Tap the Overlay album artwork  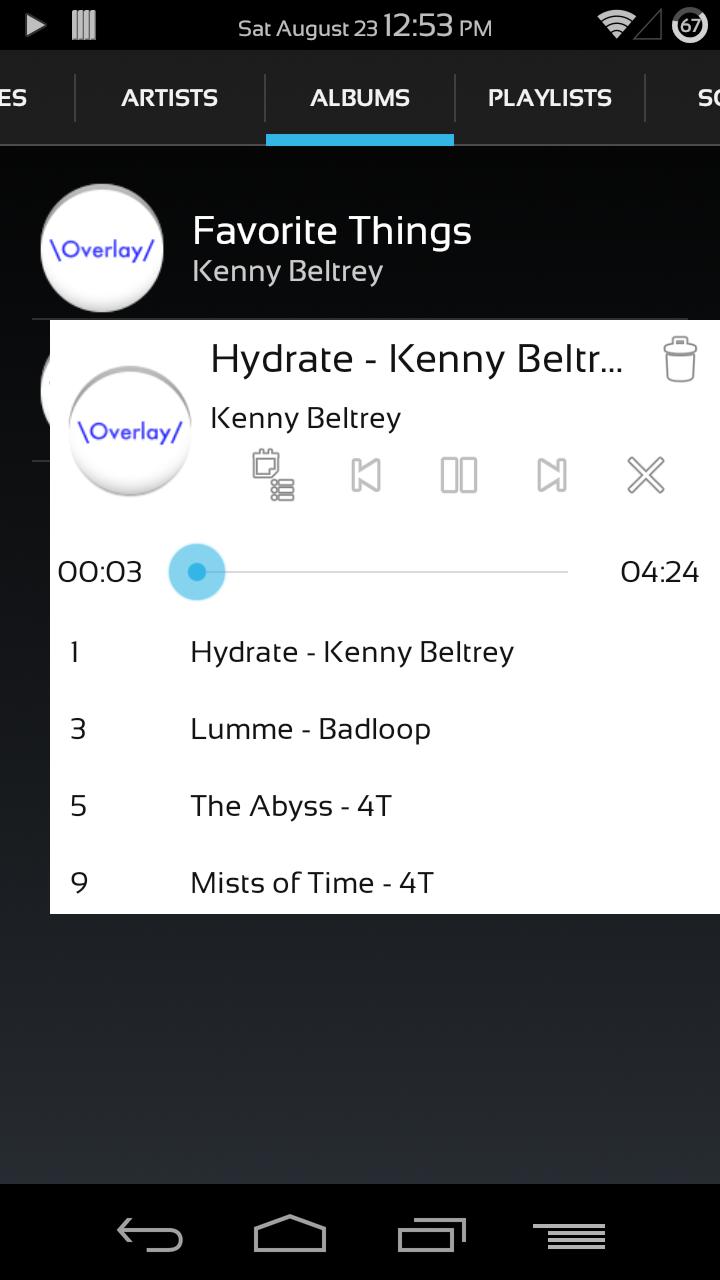pos(129,430)
